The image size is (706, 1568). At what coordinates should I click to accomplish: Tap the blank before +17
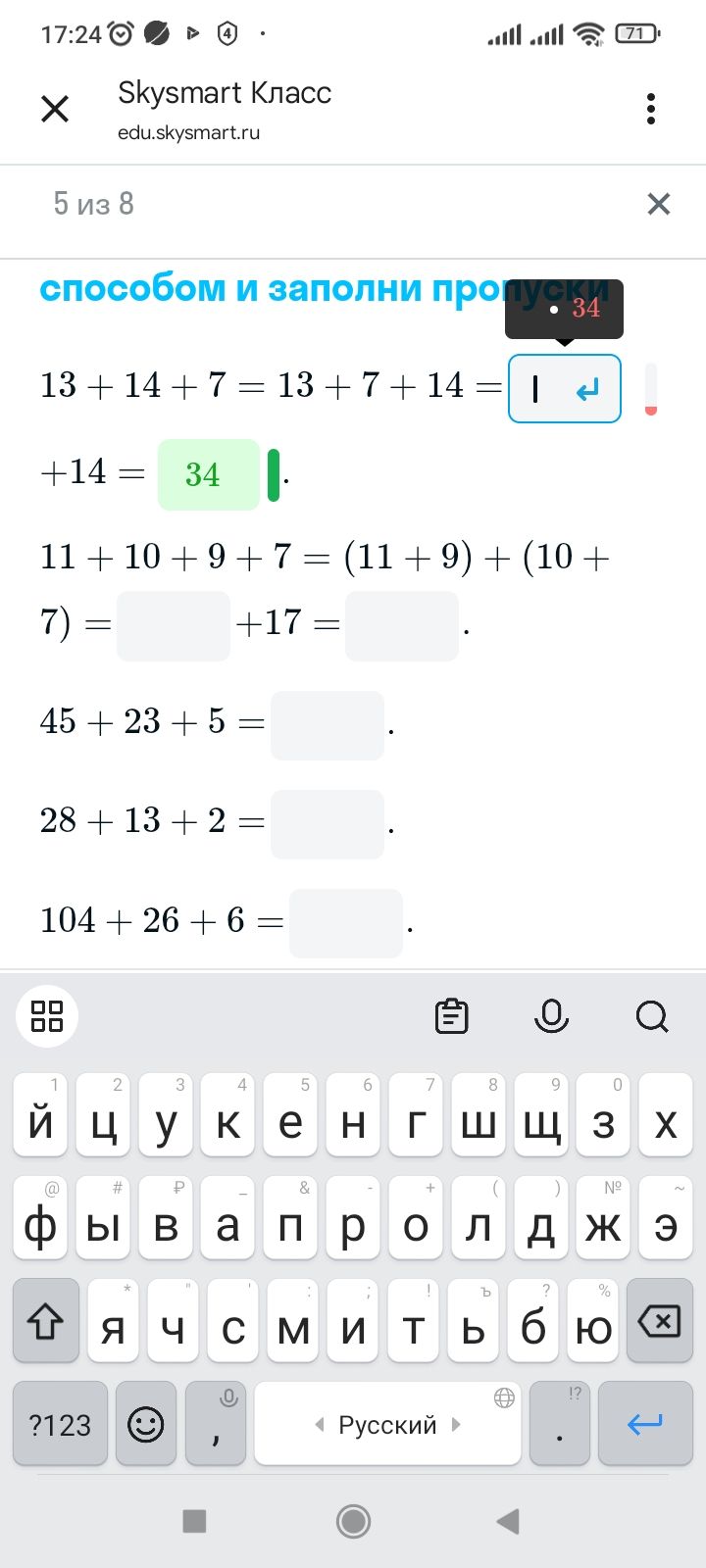(x=174, y=625)
